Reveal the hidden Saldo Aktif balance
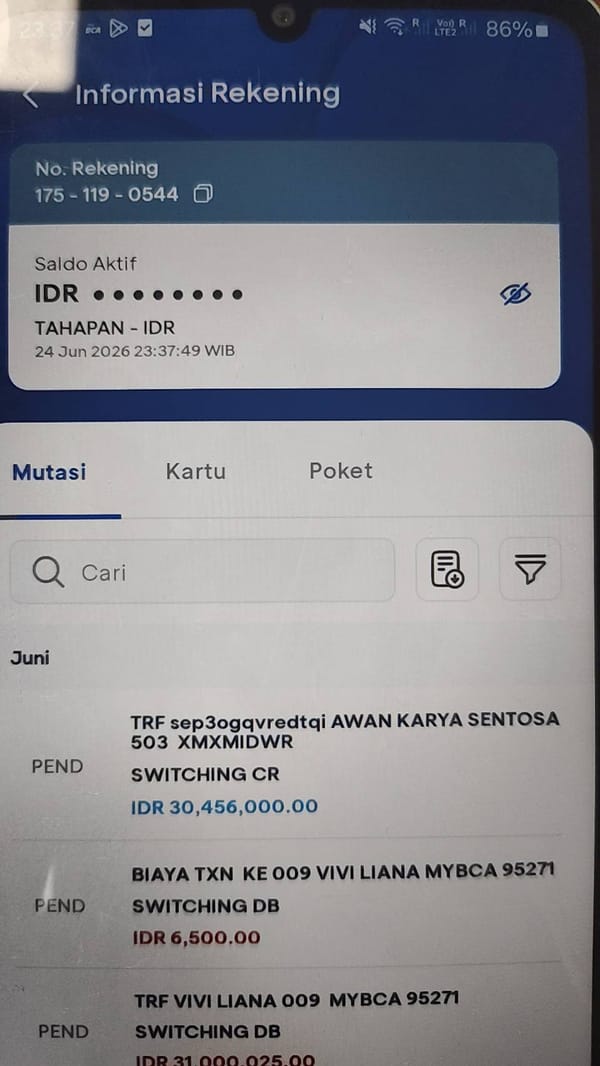Image resolution: width=600 pixels, height=1066 pixels. pos(516,294)
